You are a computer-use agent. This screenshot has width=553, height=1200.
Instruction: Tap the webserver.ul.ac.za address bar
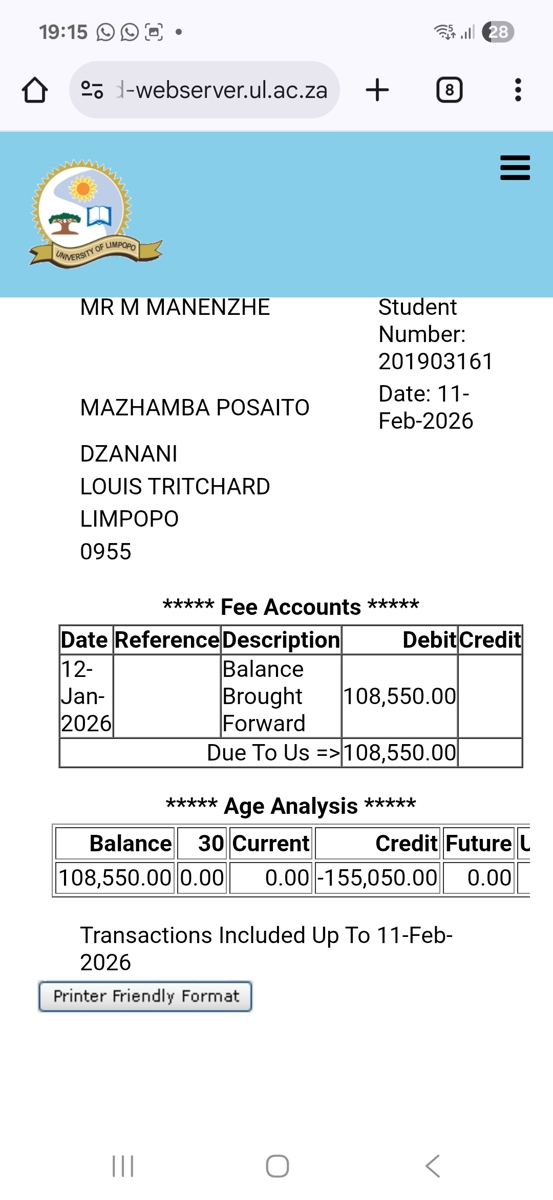pyautogui.click(x=205, y=90)
